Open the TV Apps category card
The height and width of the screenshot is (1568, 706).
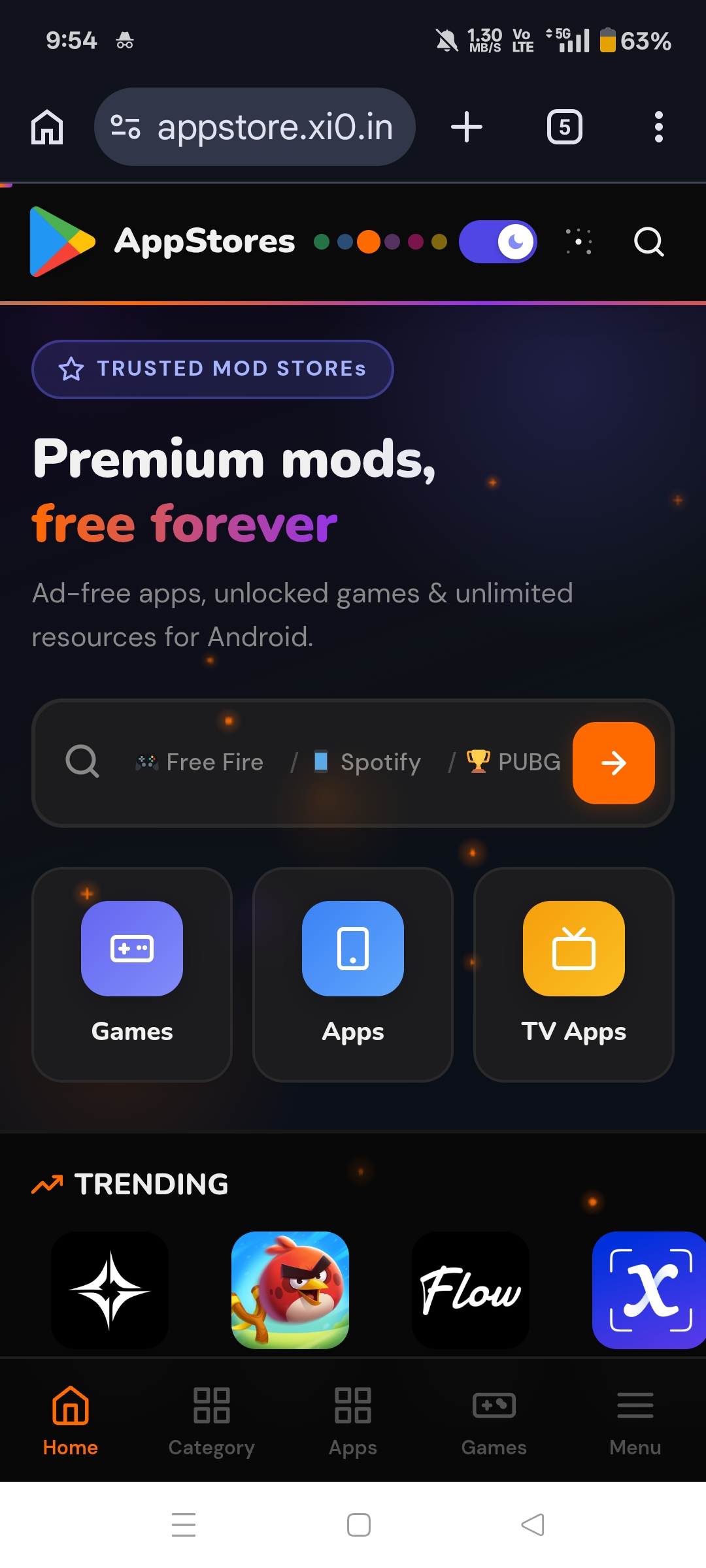(573, 973)
